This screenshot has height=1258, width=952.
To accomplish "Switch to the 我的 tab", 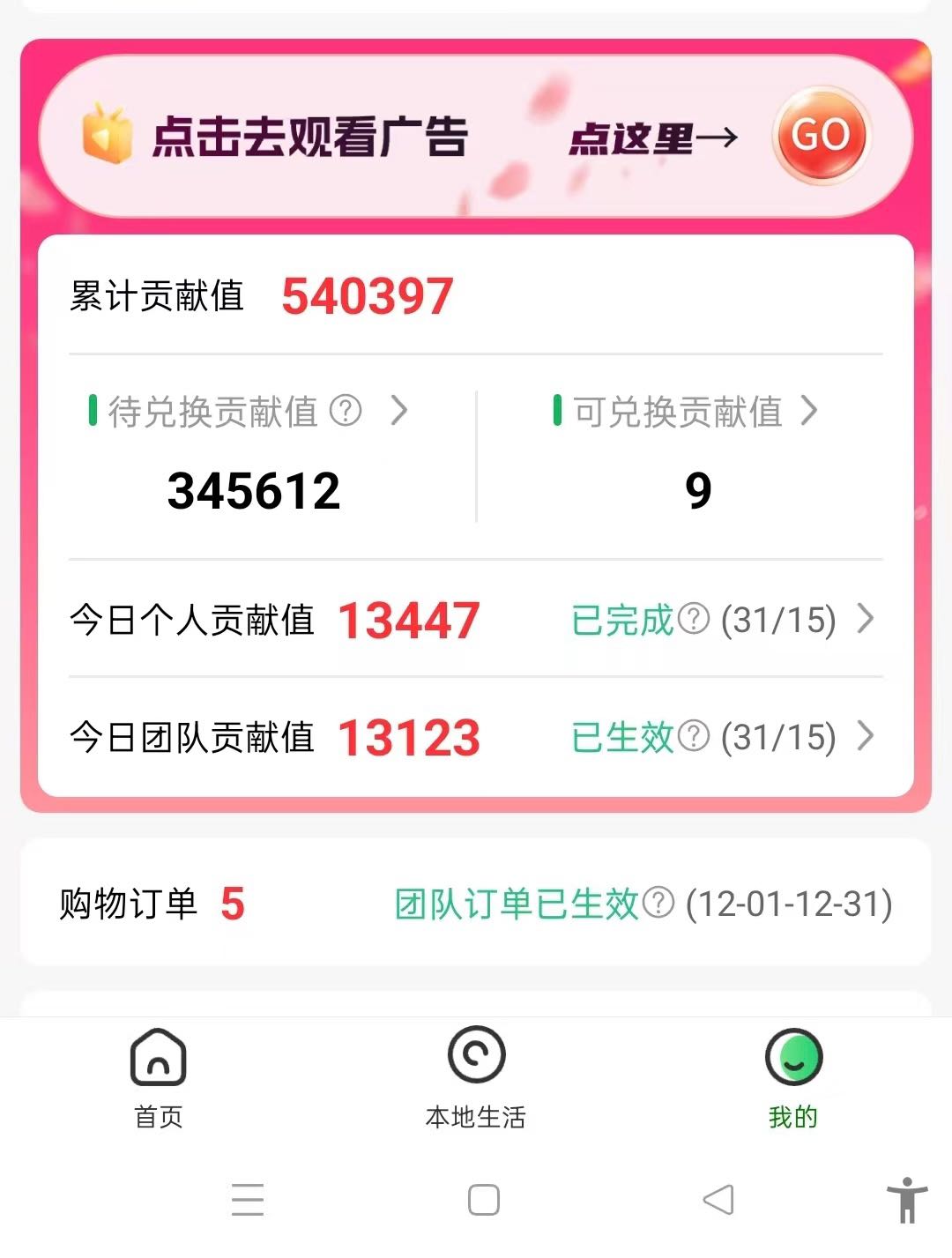I will click(792, 1115).
